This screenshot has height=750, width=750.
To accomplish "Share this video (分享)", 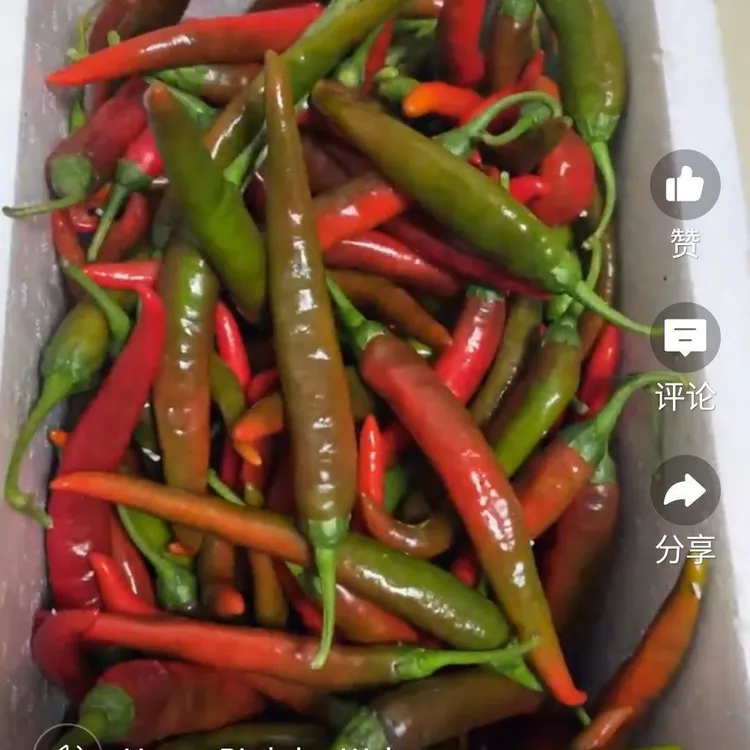I will [x=685, y=490].
